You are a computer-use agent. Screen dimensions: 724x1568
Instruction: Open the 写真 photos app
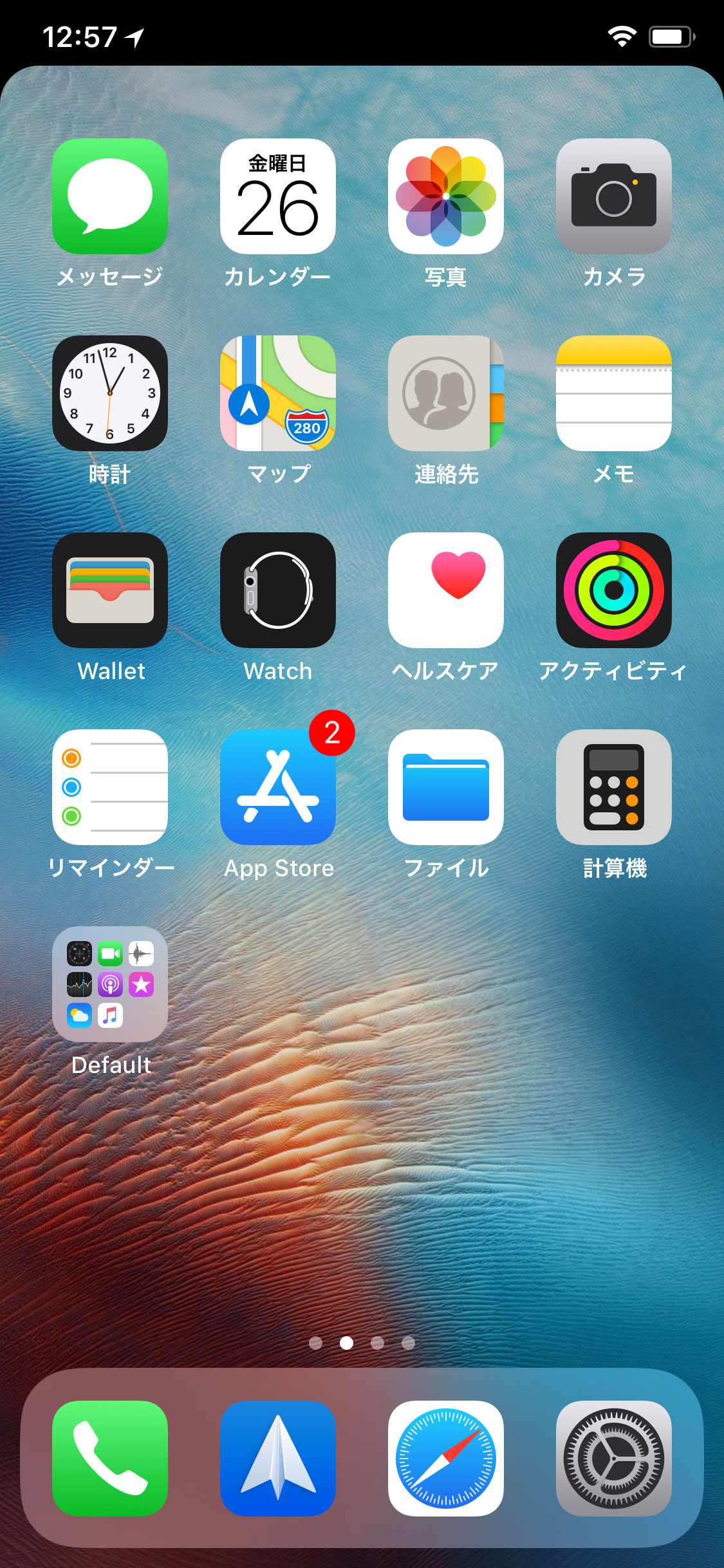pos(446,196)
